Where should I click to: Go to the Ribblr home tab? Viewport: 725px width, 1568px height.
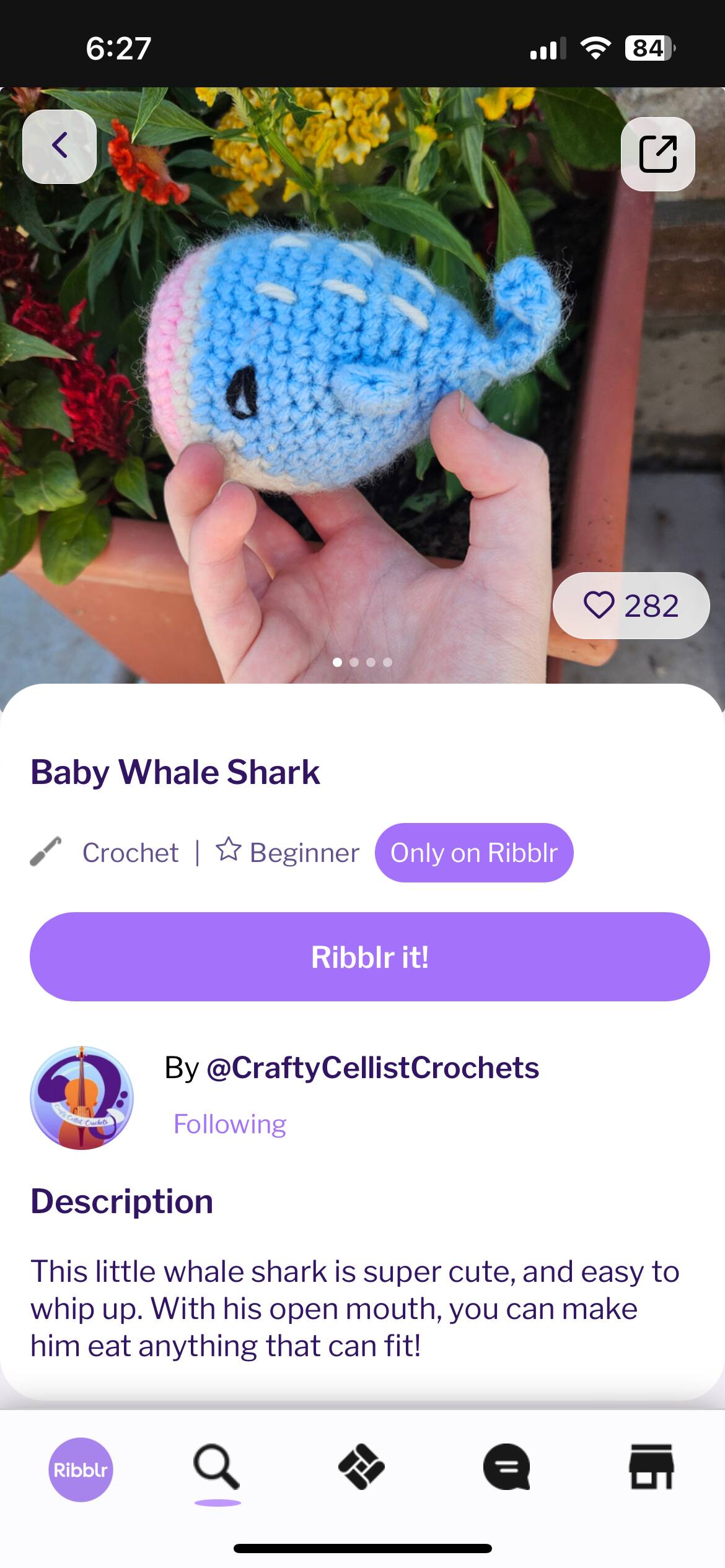point(81,1470)
